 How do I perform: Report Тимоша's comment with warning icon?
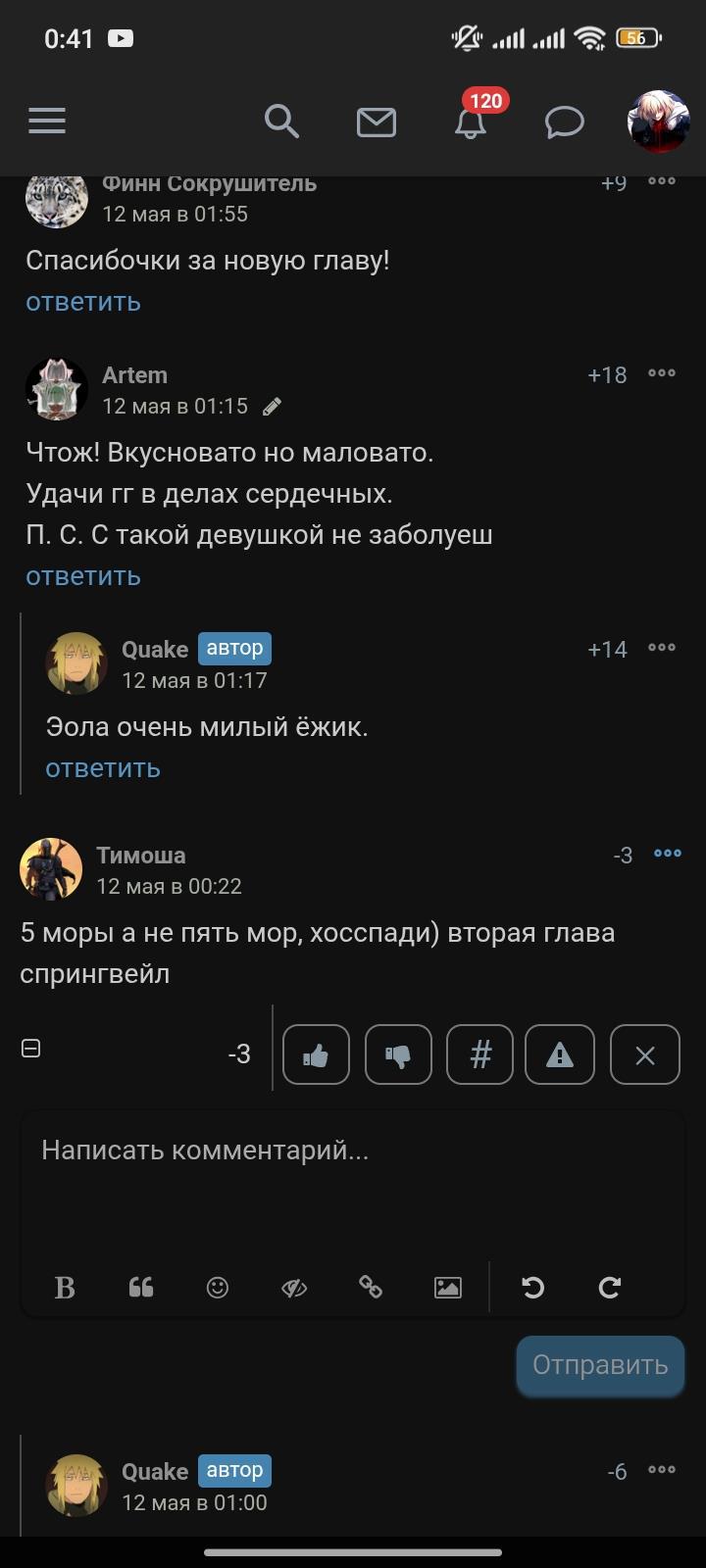(560, 1055)
